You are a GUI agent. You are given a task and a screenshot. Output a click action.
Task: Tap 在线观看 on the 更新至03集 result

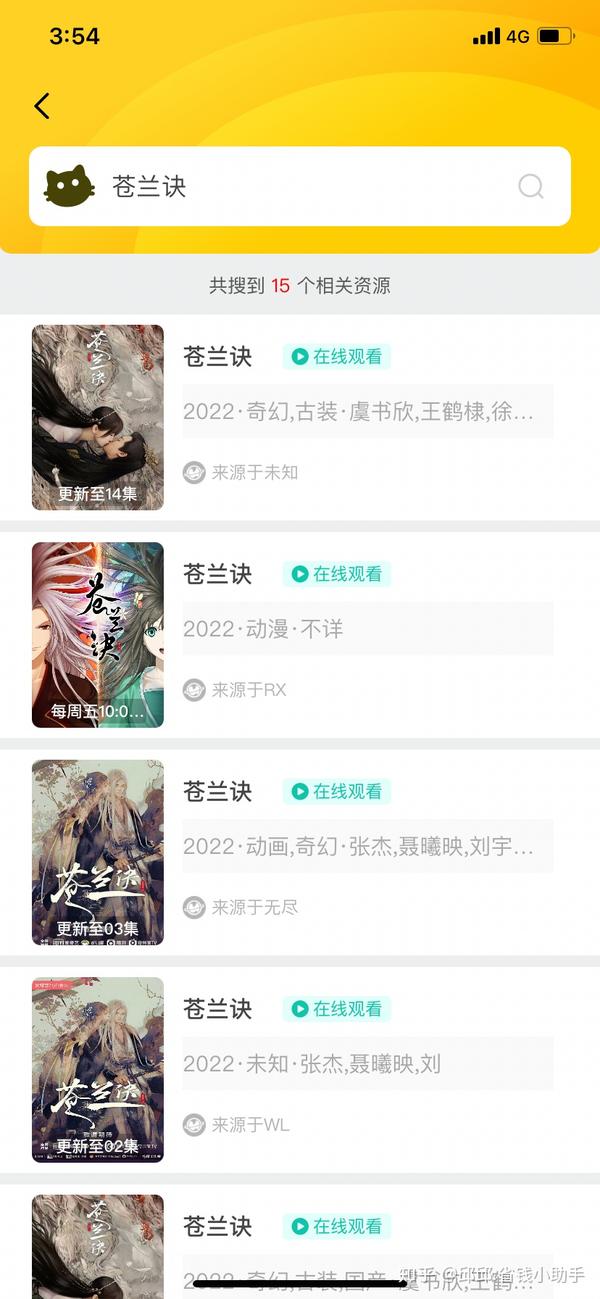(336, 791)
